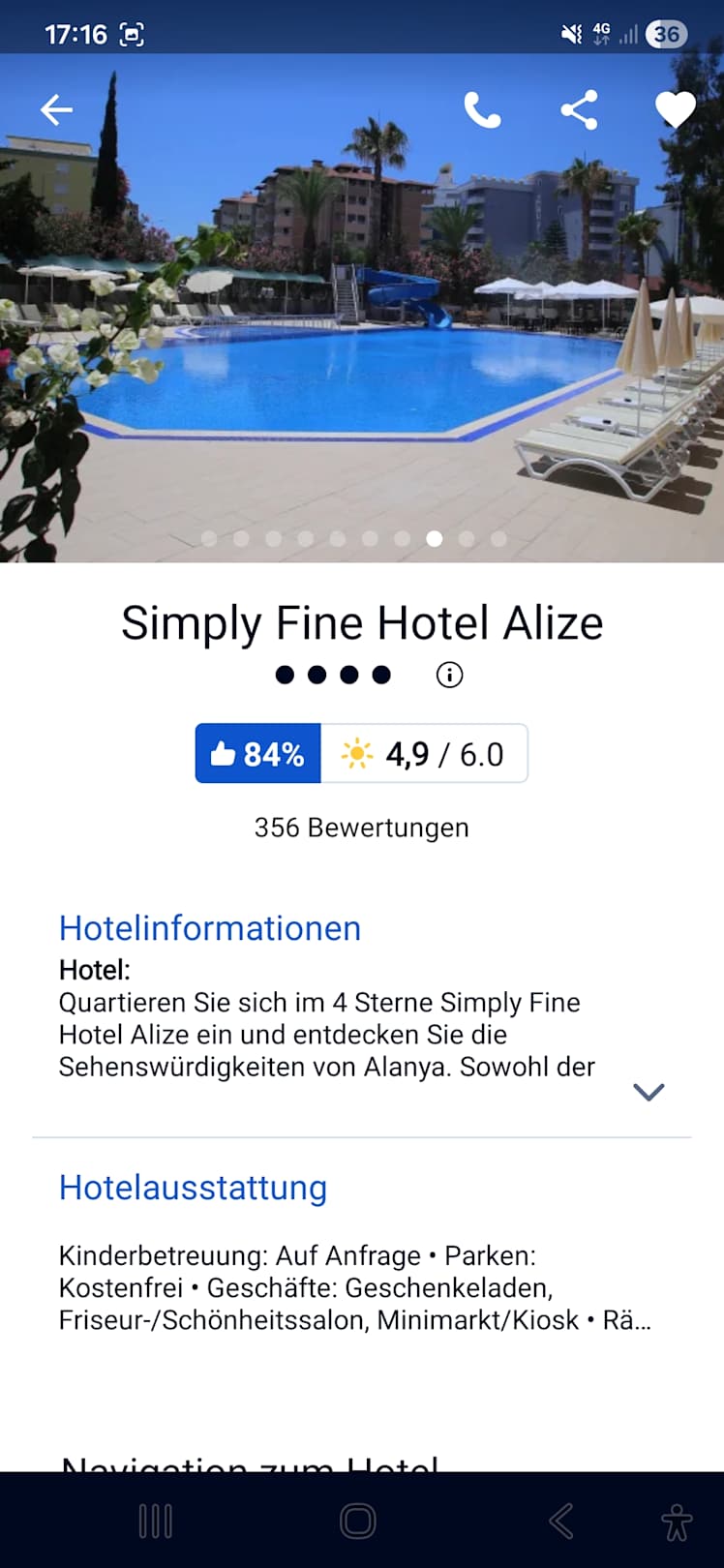Screen dimensions: 724x1568
Task: Tap system recent apps button
Action: (155, 1522)
